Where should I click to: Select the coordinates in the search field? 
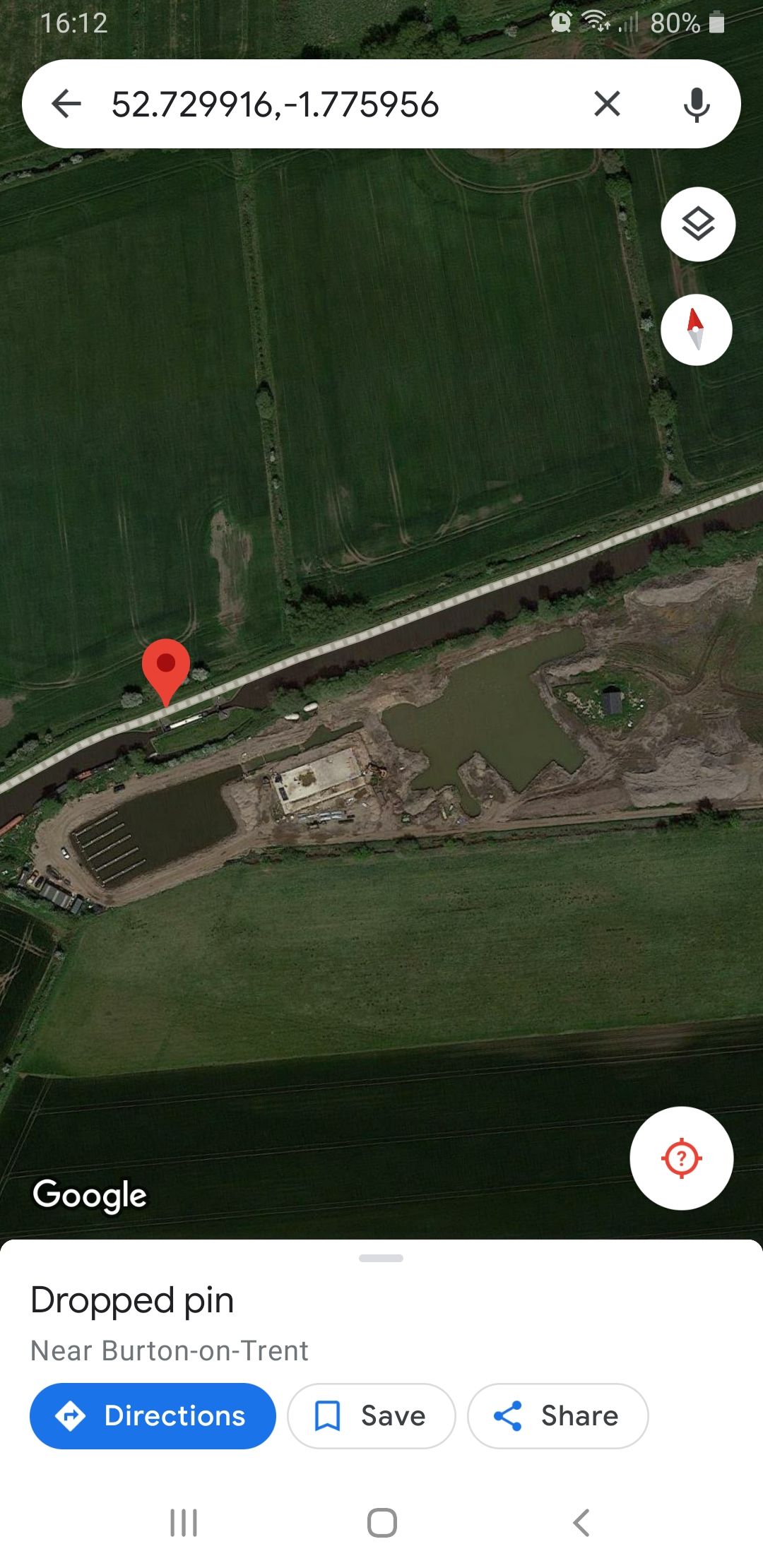[x=276, y=103]
